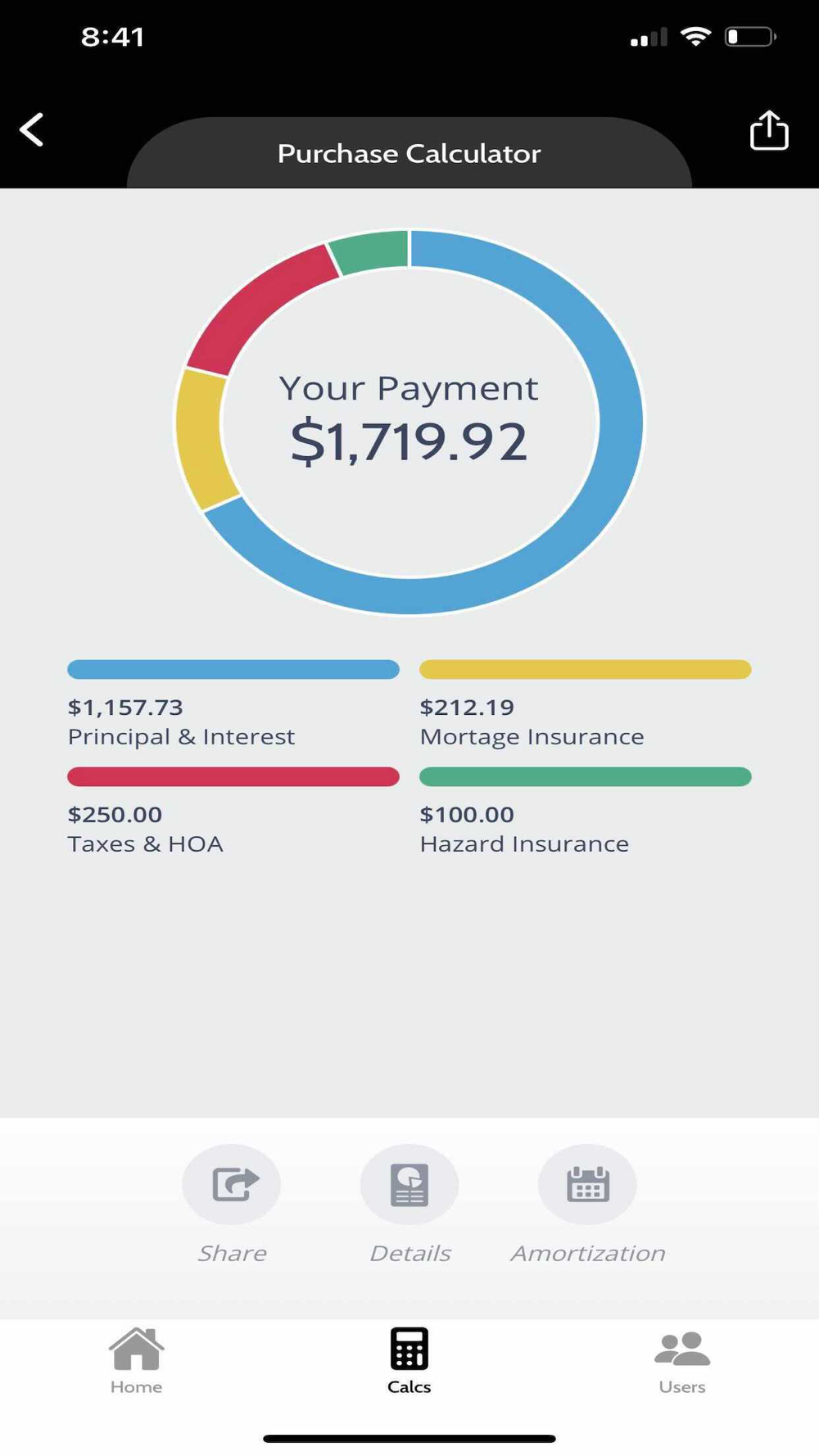Open the payment Details view
The image size is (819, 1456).
click(409, 1184)
